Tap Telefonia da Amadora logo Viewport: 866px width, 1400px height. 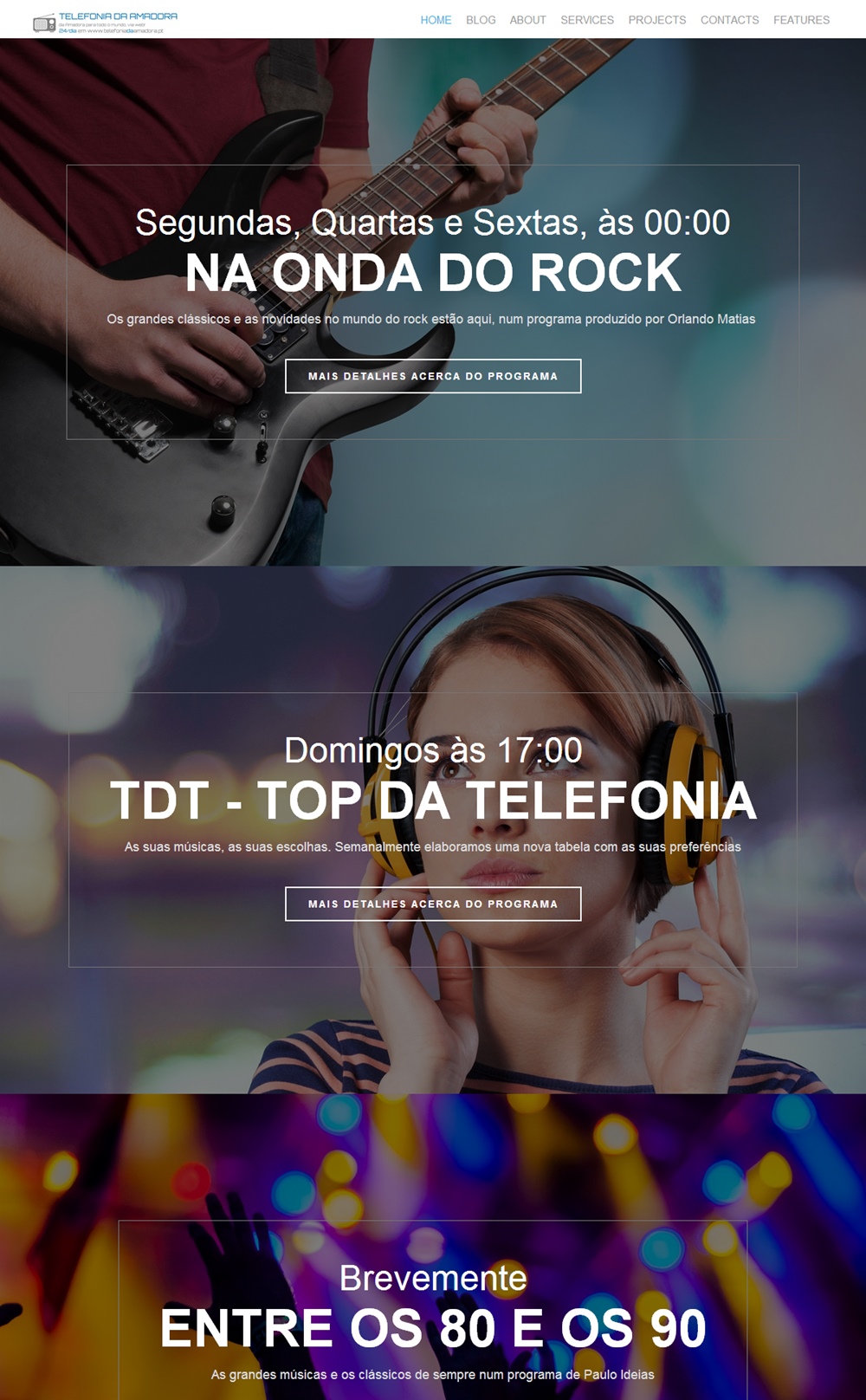(105, 23)
